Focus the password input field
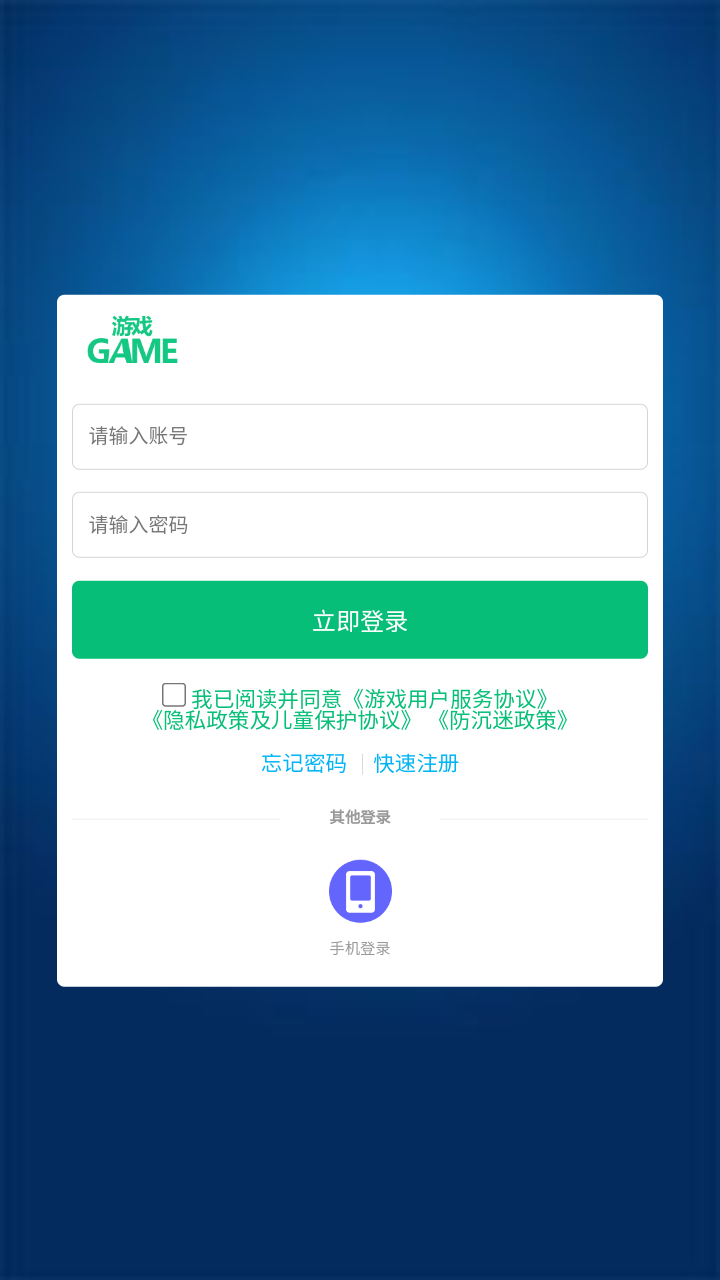 pyautogui.click(x=360, y=524)
